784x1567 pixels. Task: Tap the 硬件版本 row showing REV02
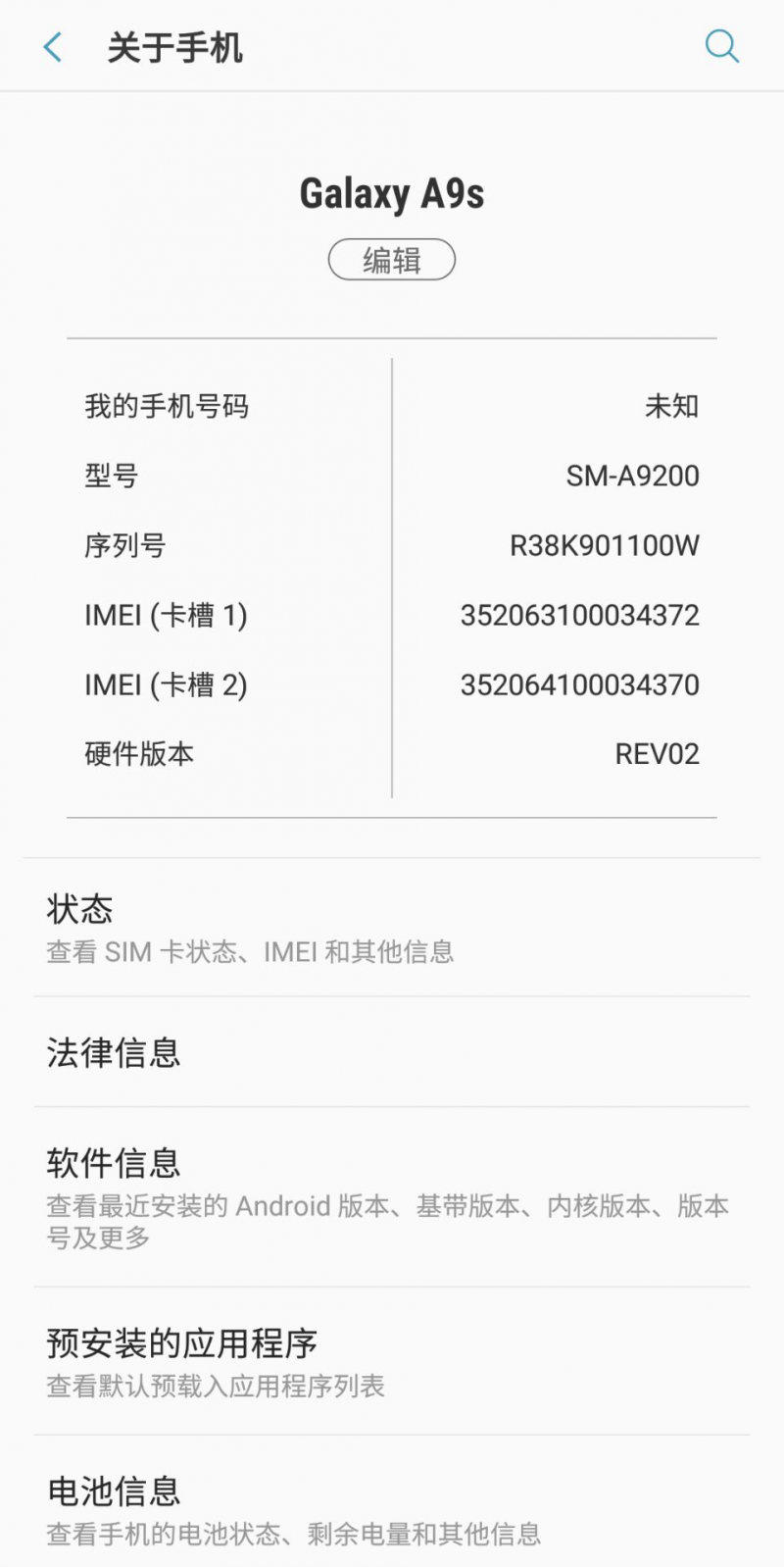click(392, 753)
